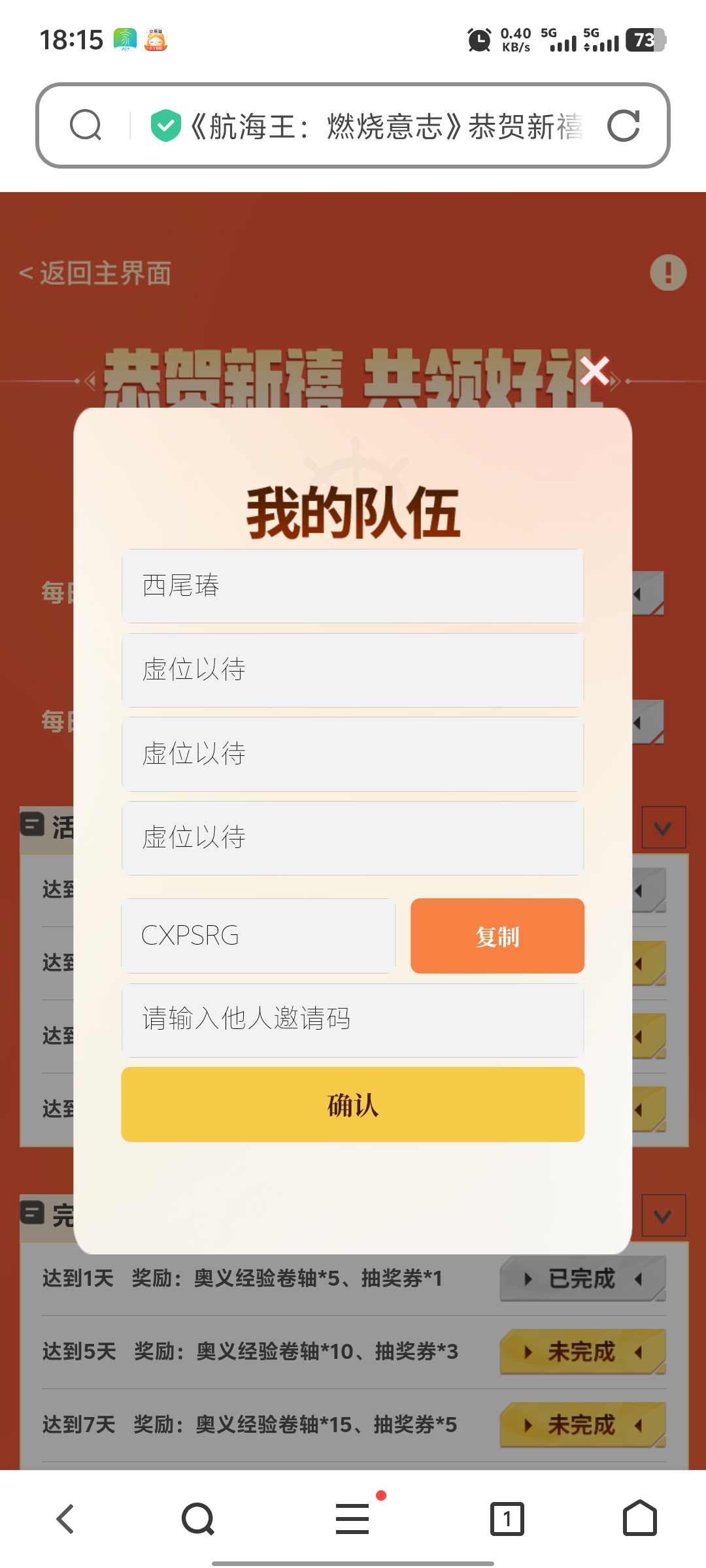Reload the page with the refresh icon
Image resolution: width=706 pixels, height=1568 pixels.
point(623,126)
